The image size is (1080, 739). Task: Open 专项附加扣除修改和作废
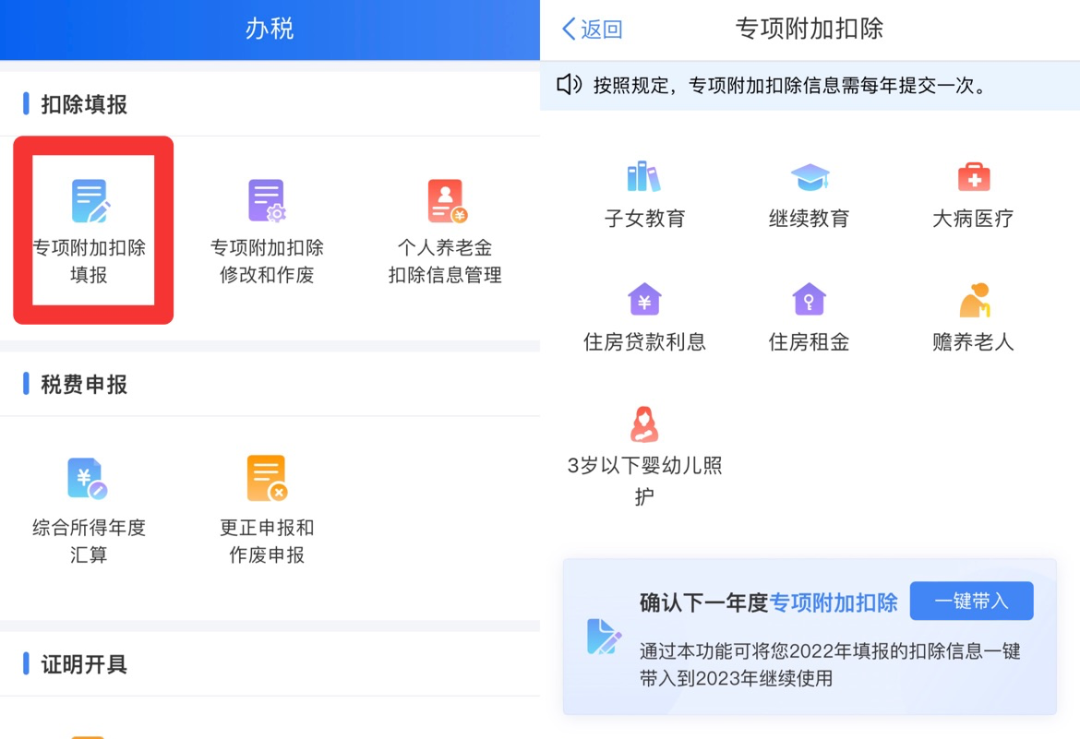[x=267, y=230]
